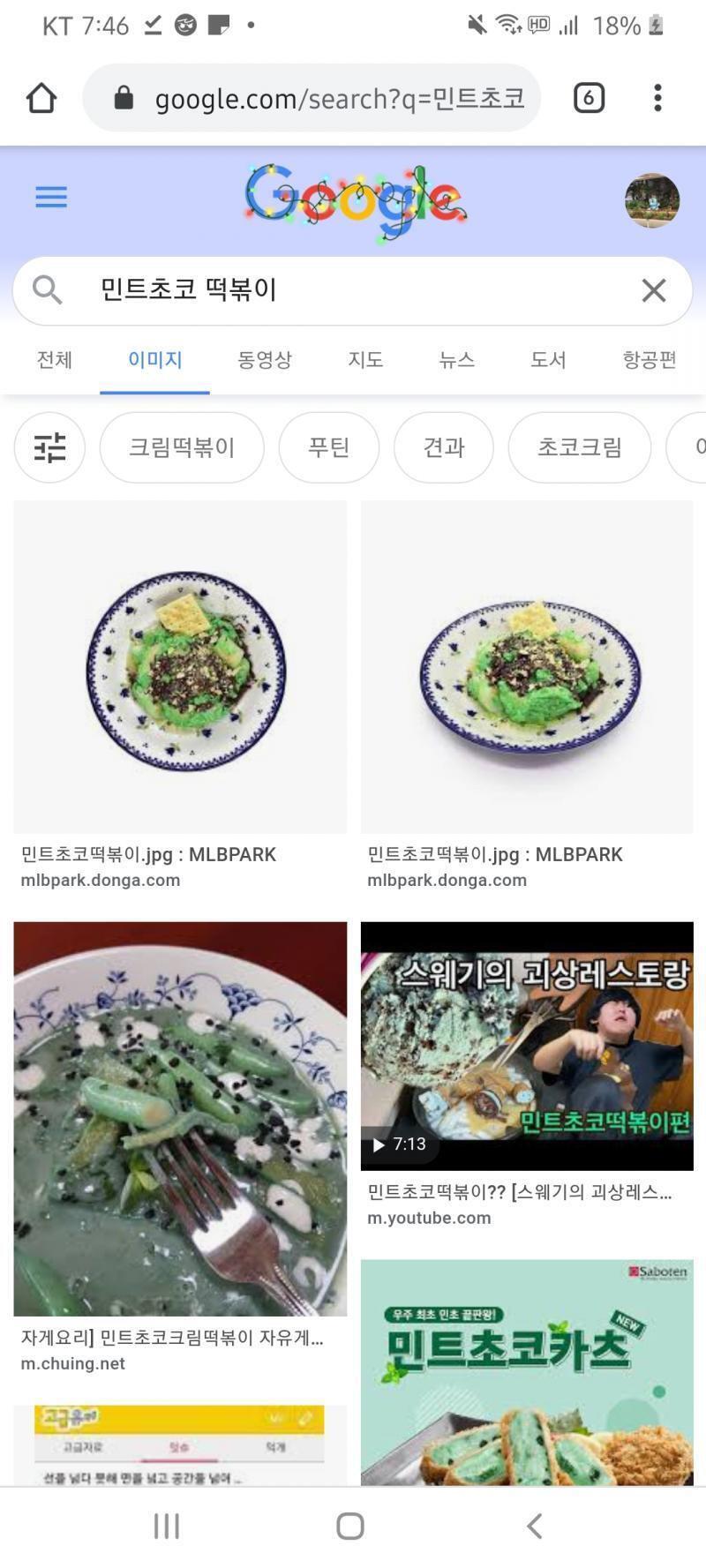Open the browser home page icon
Image resolution: width=706 pixels, height=1568 pixels.
[x=41, y=98]
